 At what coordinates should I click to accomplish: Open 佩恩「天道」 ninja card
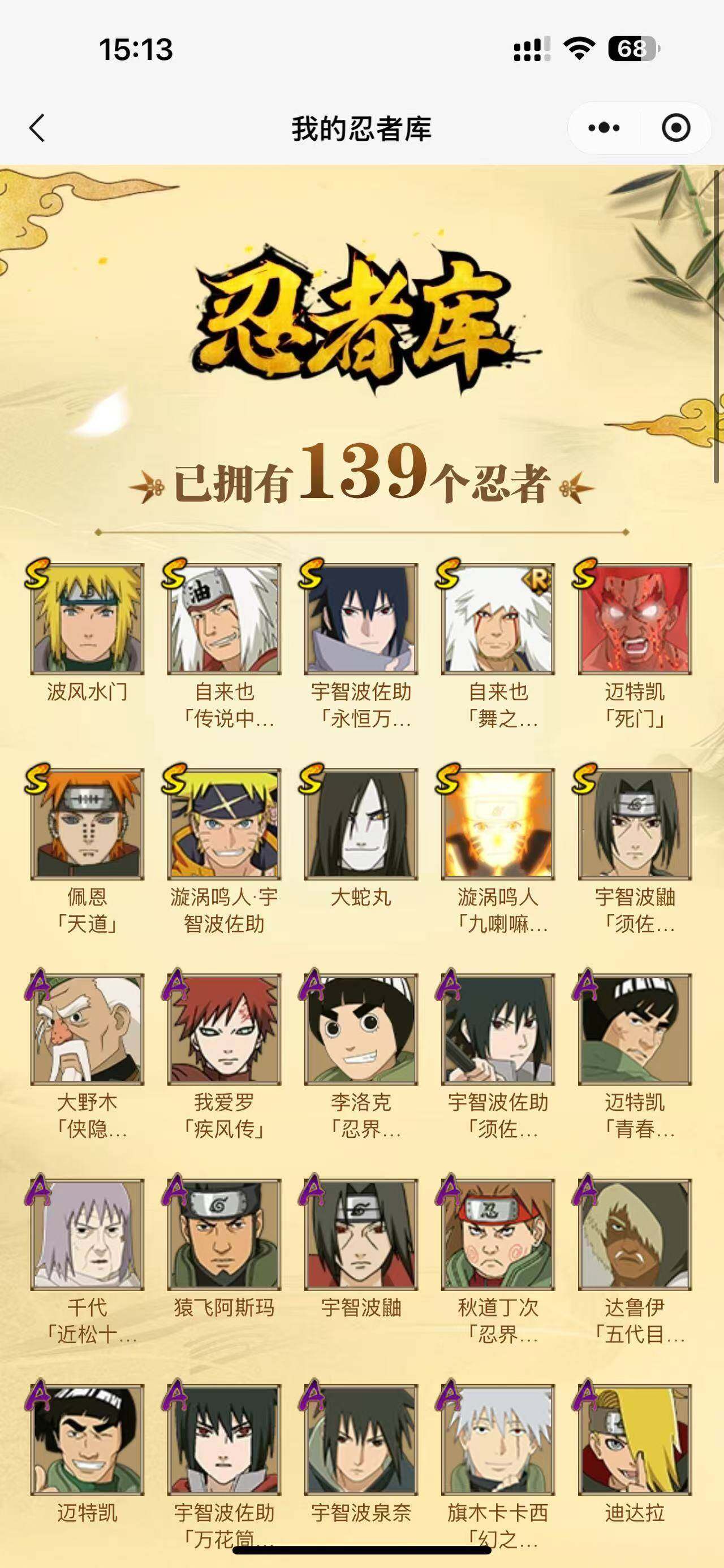coord(87,824)
